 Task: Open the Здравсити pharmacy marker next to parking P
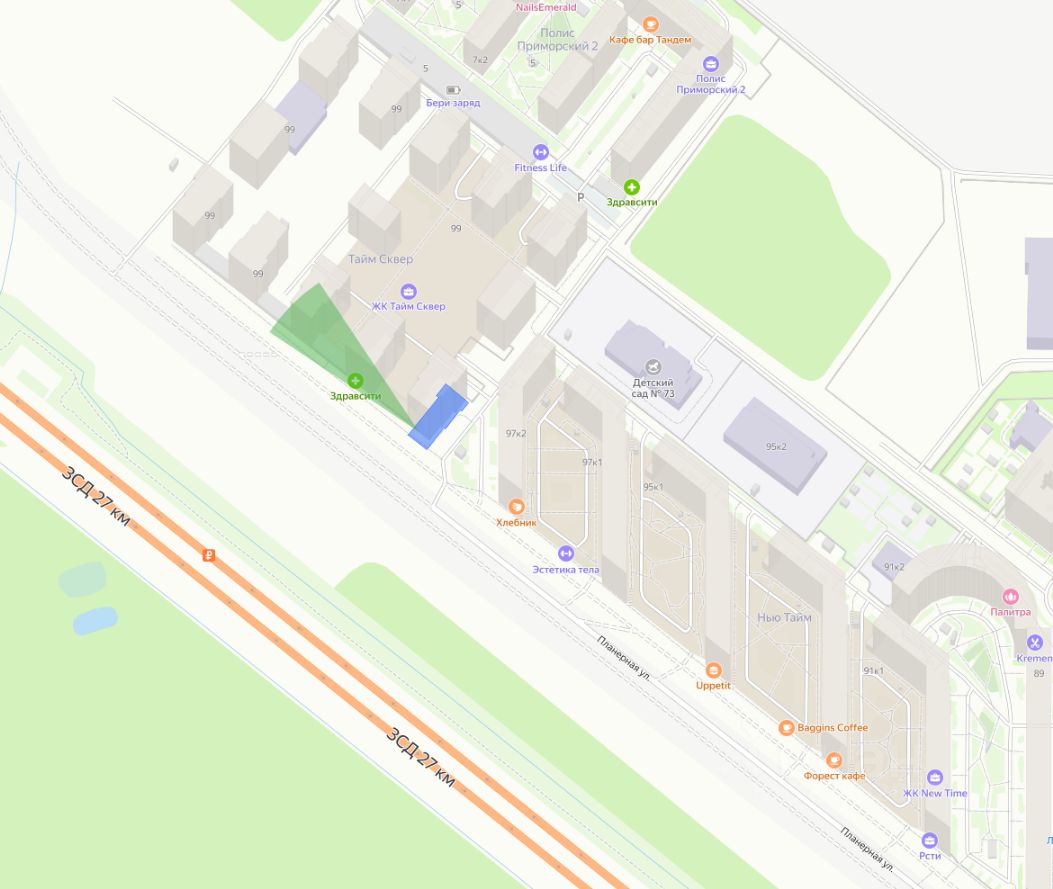631,187
